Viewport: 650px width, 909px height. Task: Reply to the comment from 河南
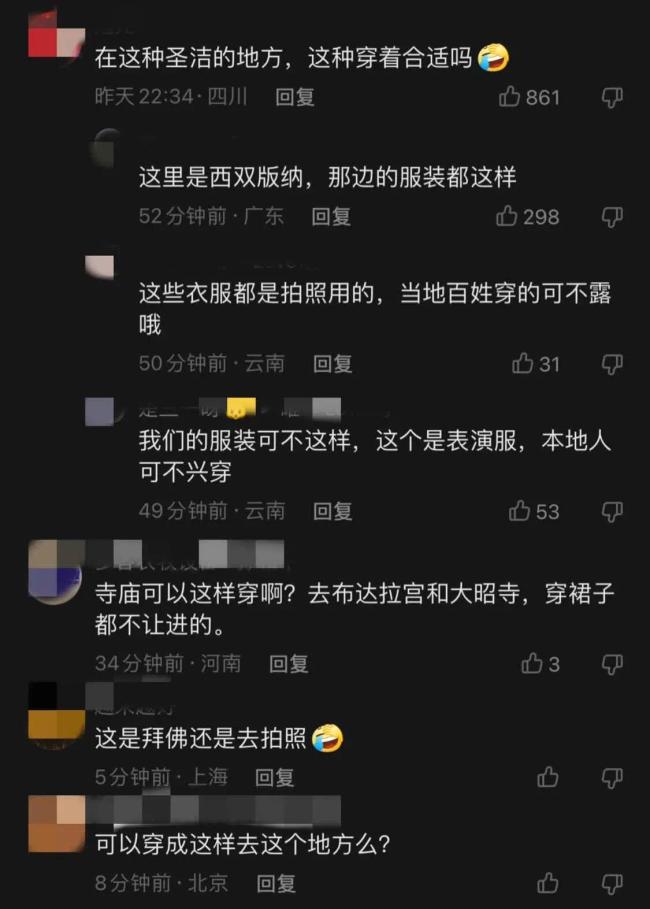(289, 663)
